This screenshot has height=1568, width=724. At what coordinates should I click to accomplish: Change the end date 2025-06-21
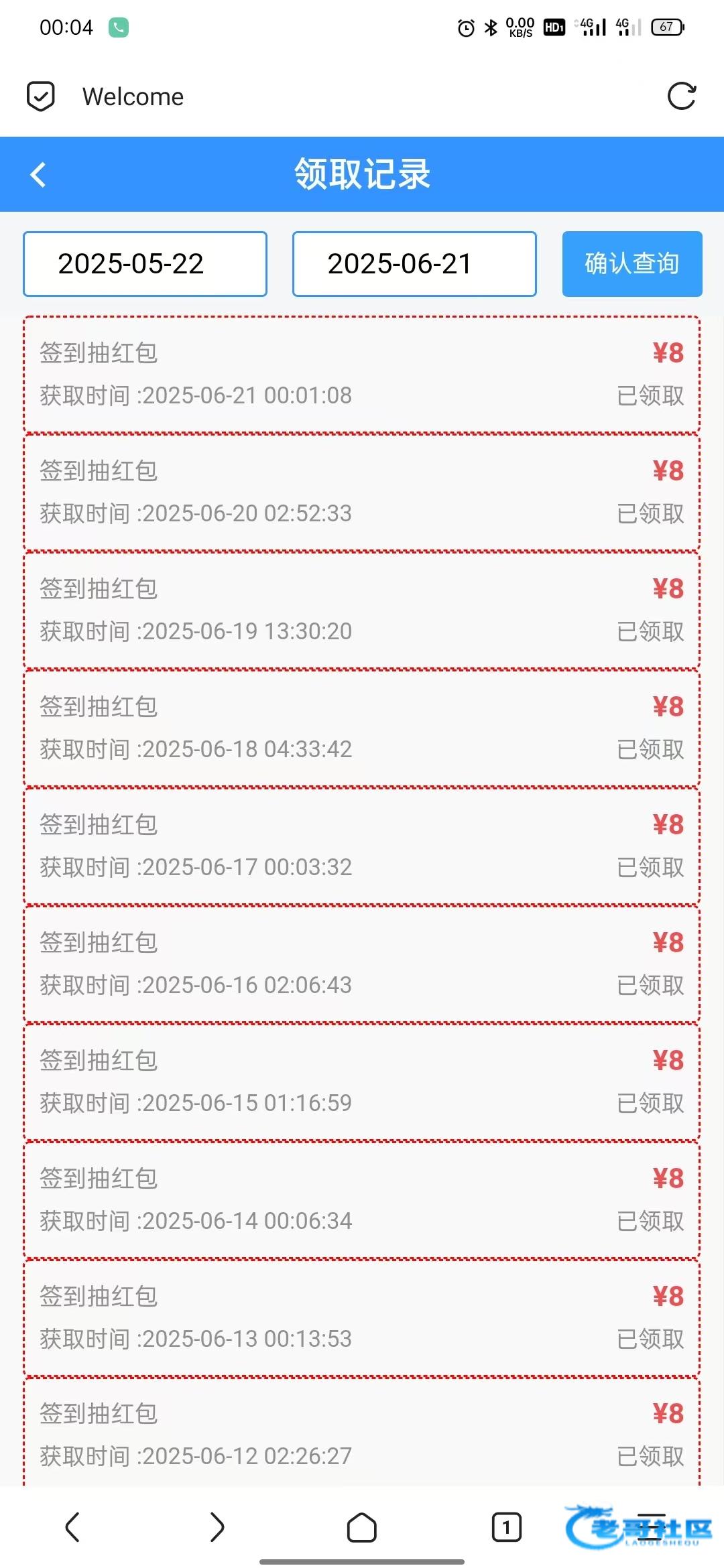(x=414, y=264)
